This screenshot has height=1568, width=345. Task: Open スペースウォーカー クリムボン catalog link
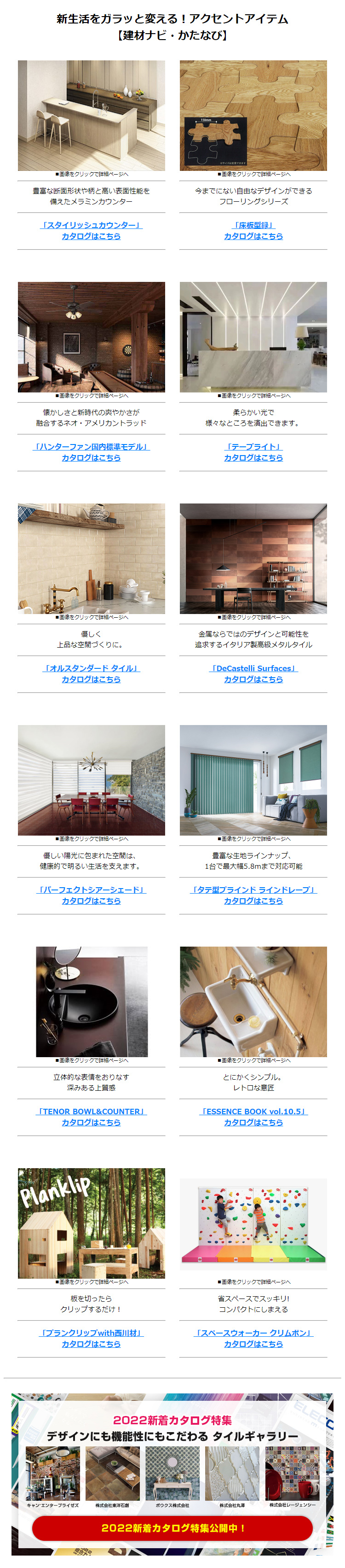pyautogui.click(x=253, y=1339)
